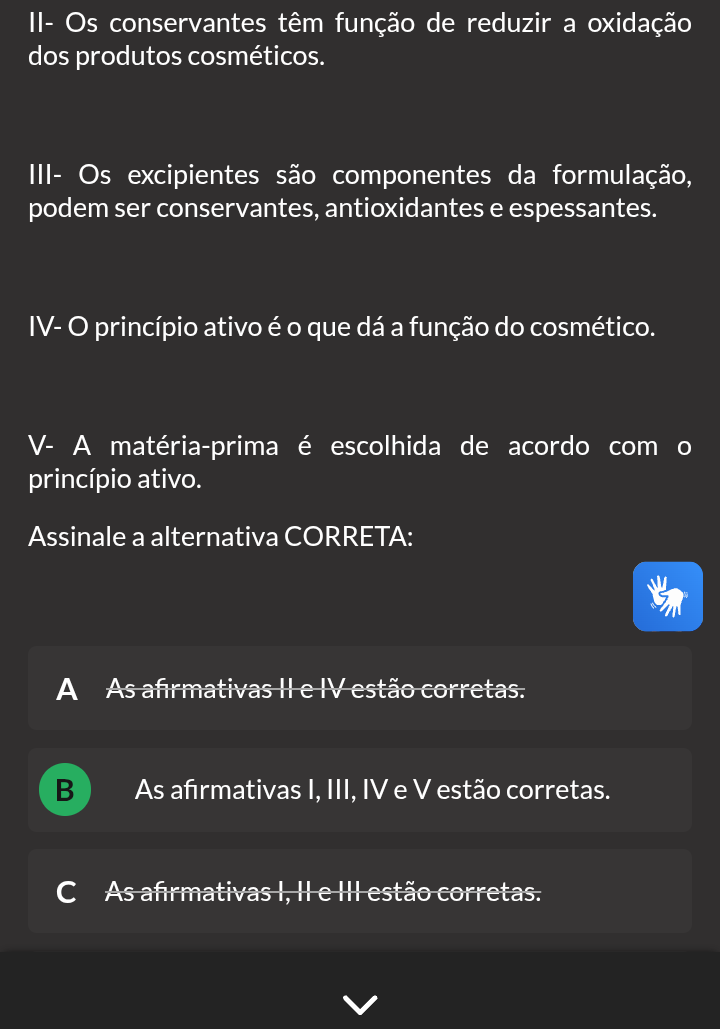Open the sign language accessibility button
Image resolution: width=720 pixels, height=1029 pixels.
click(667, 596)
